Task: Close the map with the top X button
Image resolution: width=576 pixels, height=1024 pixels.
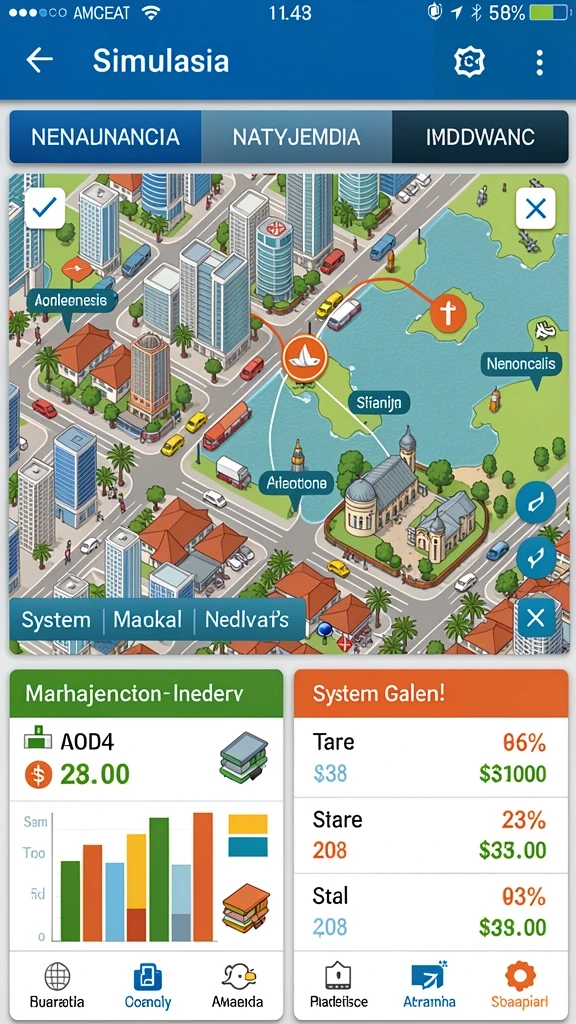Action: tap(536, 208)
